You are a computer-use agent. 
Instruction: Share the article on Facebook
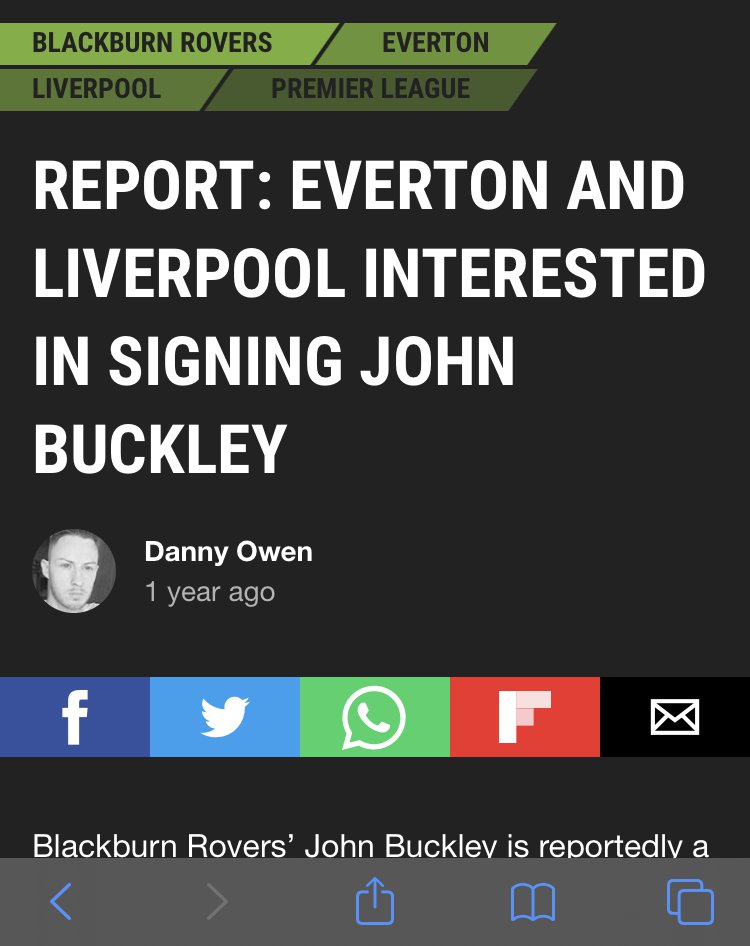pyautogui.click(x=75, y=717)
